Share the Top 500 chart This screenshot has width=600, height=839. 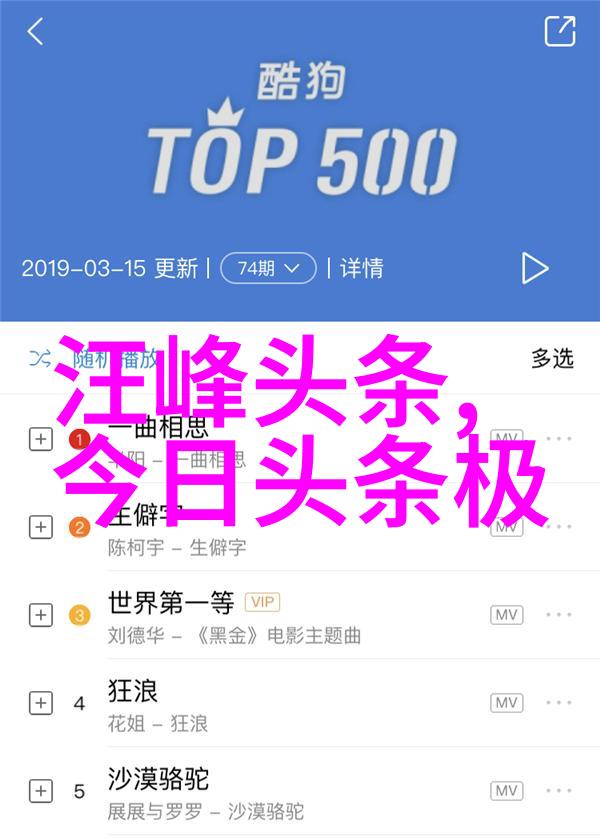(559, 31)
